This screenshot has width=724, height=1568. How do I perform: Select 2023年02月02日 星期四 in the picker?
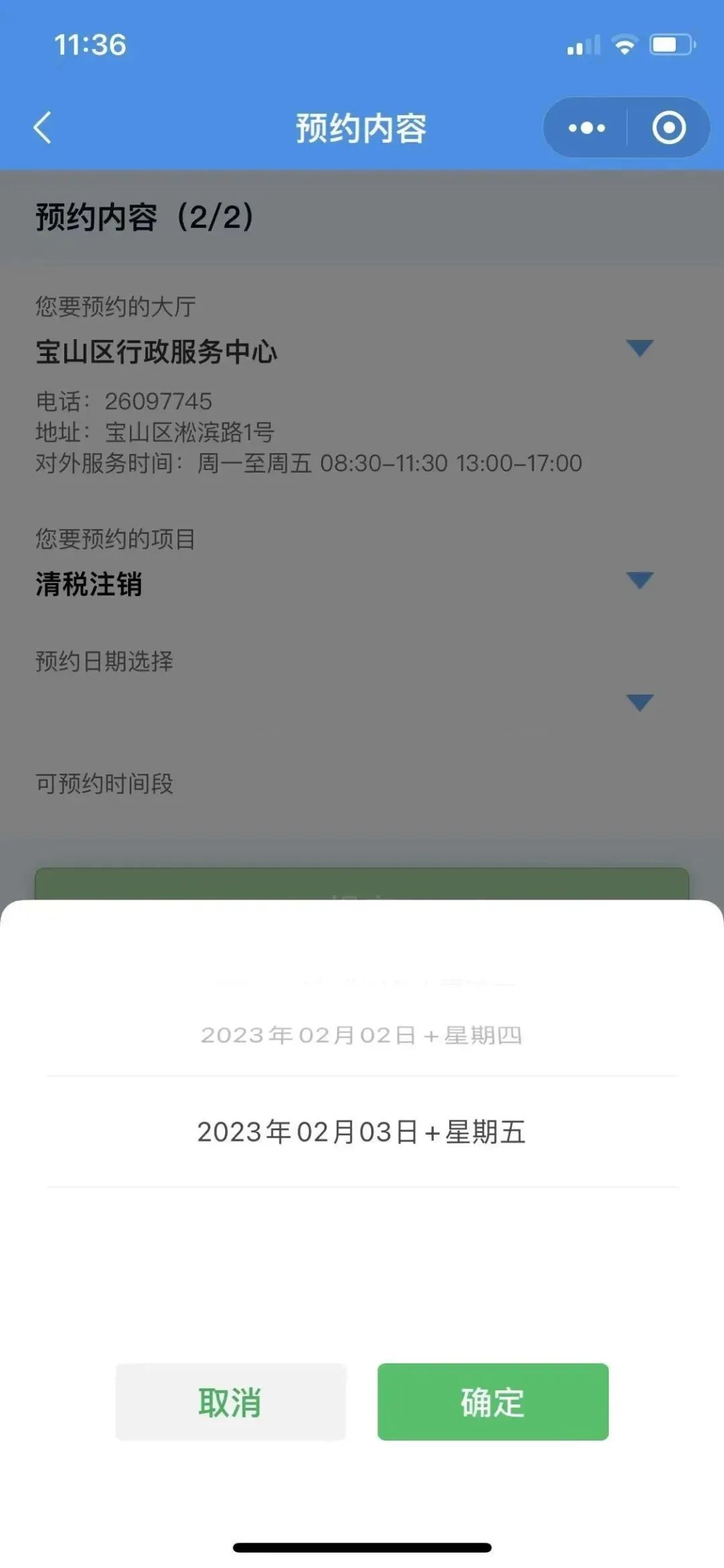click(361, 1035)
